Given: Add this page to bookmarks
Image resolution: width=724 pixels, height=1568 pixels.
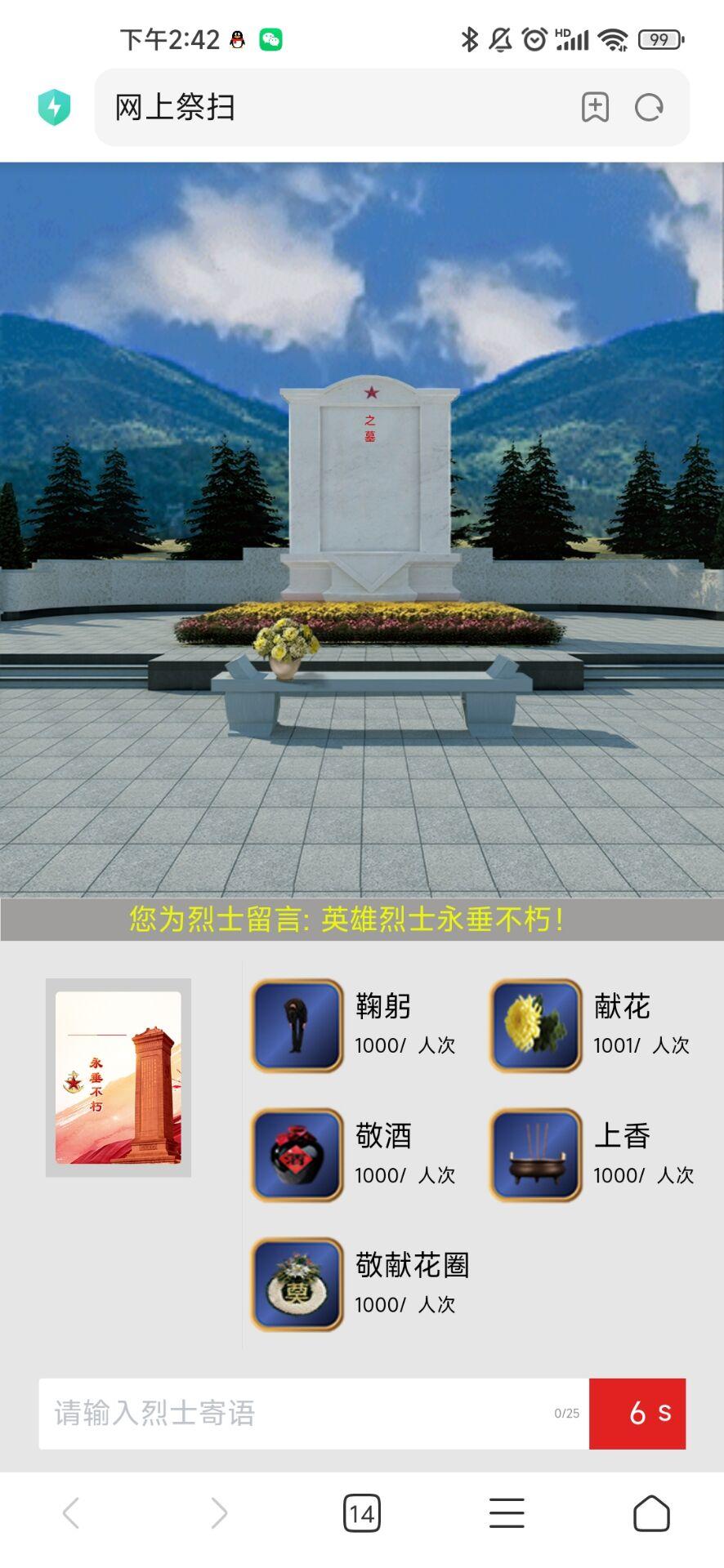Looking at the screenshot, I should [595, 107].
